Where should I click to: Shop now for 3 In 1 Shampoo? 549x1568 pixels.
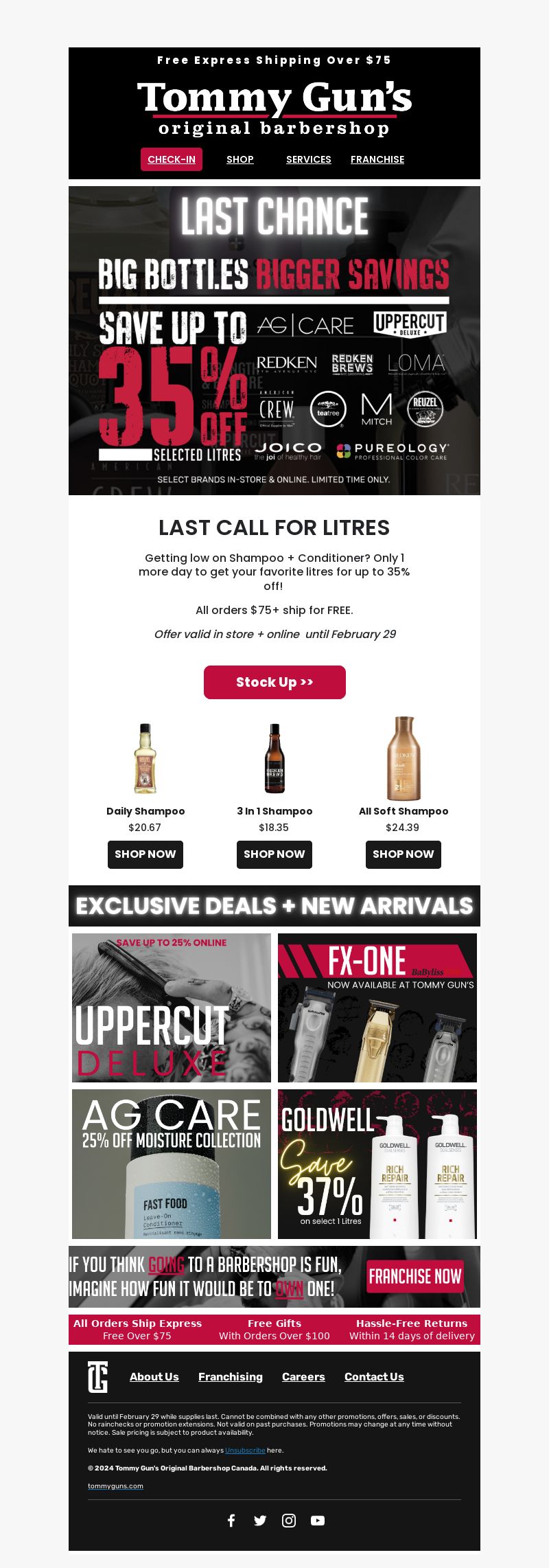coord(274,854)
